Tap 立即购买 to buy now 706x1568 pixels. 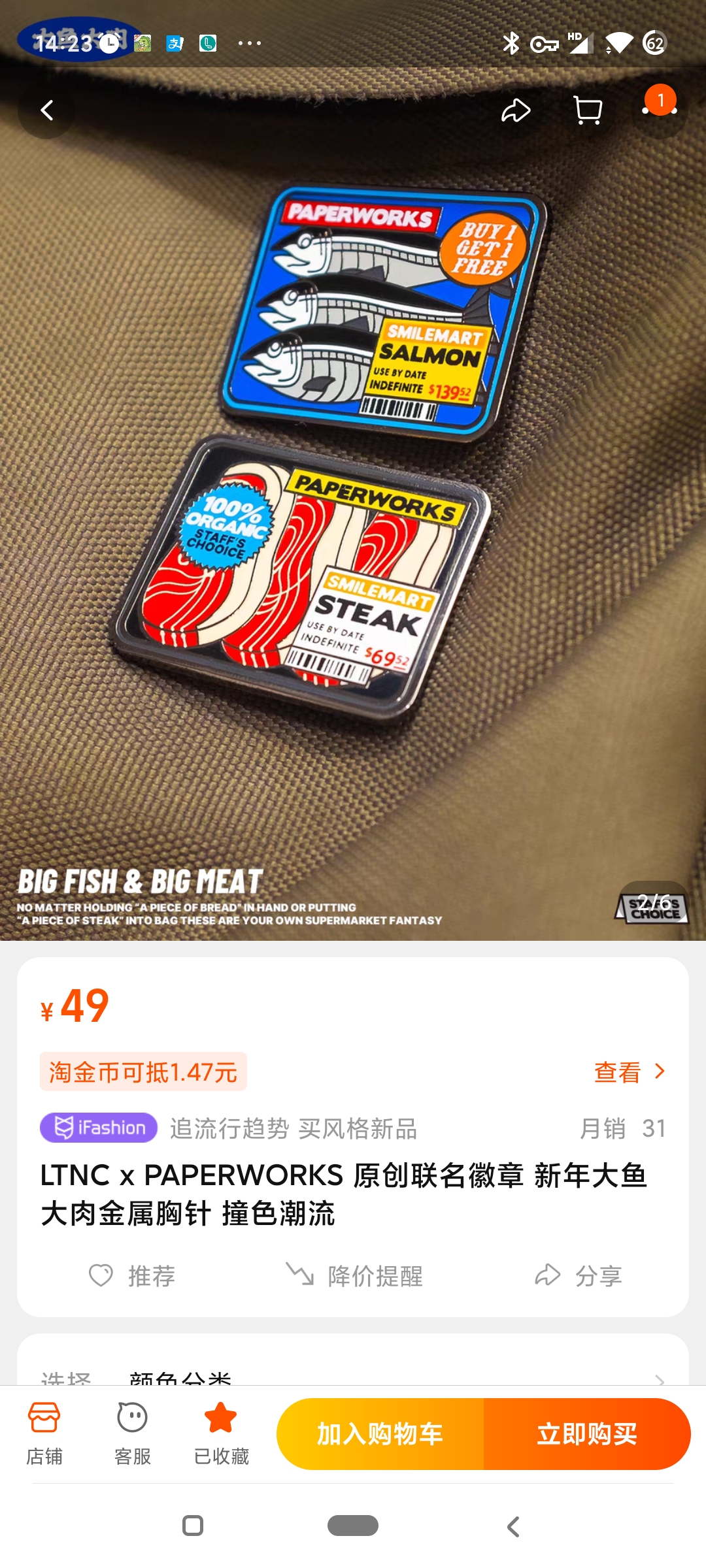[587, 1434]
